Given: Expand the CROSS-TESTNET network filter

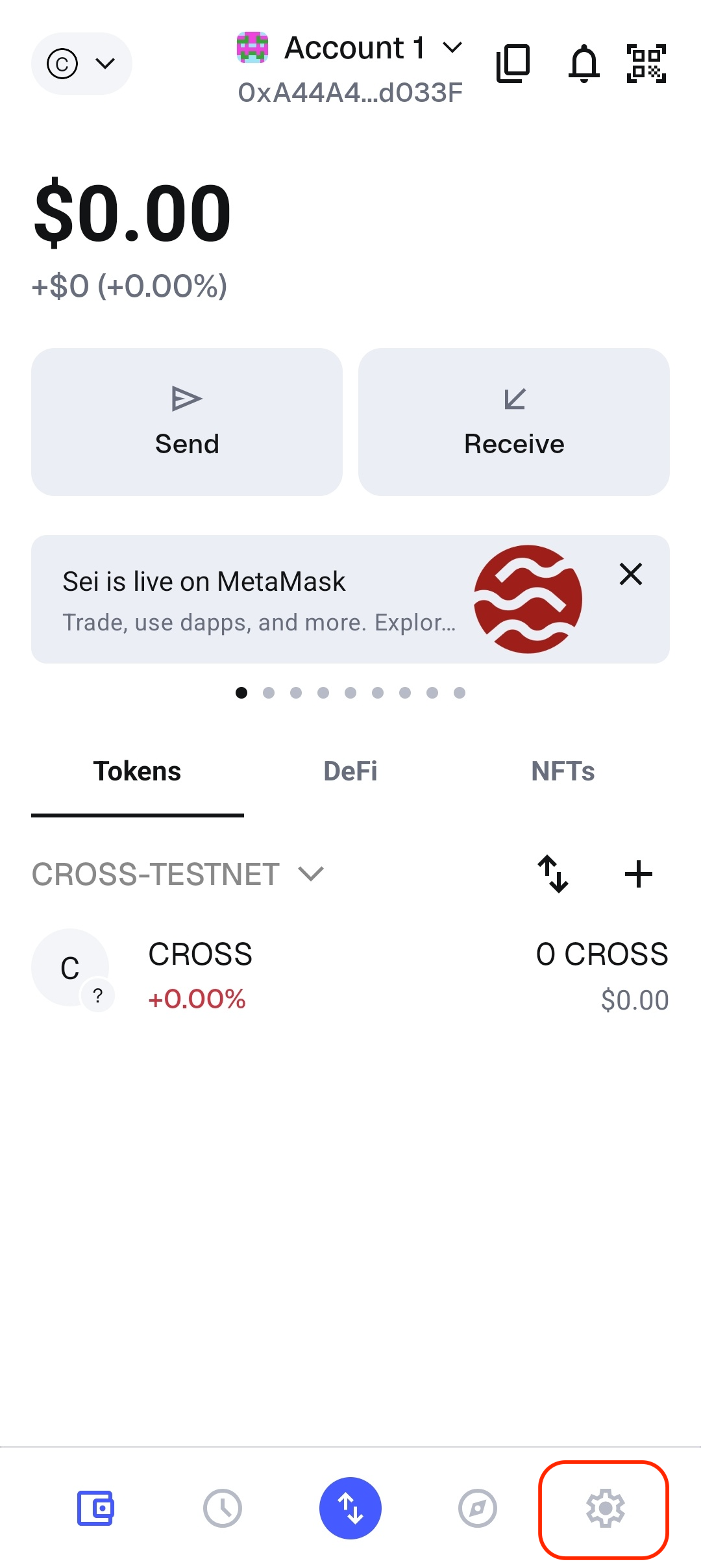Looking at the screenshot, I should (x=178, y=874).
